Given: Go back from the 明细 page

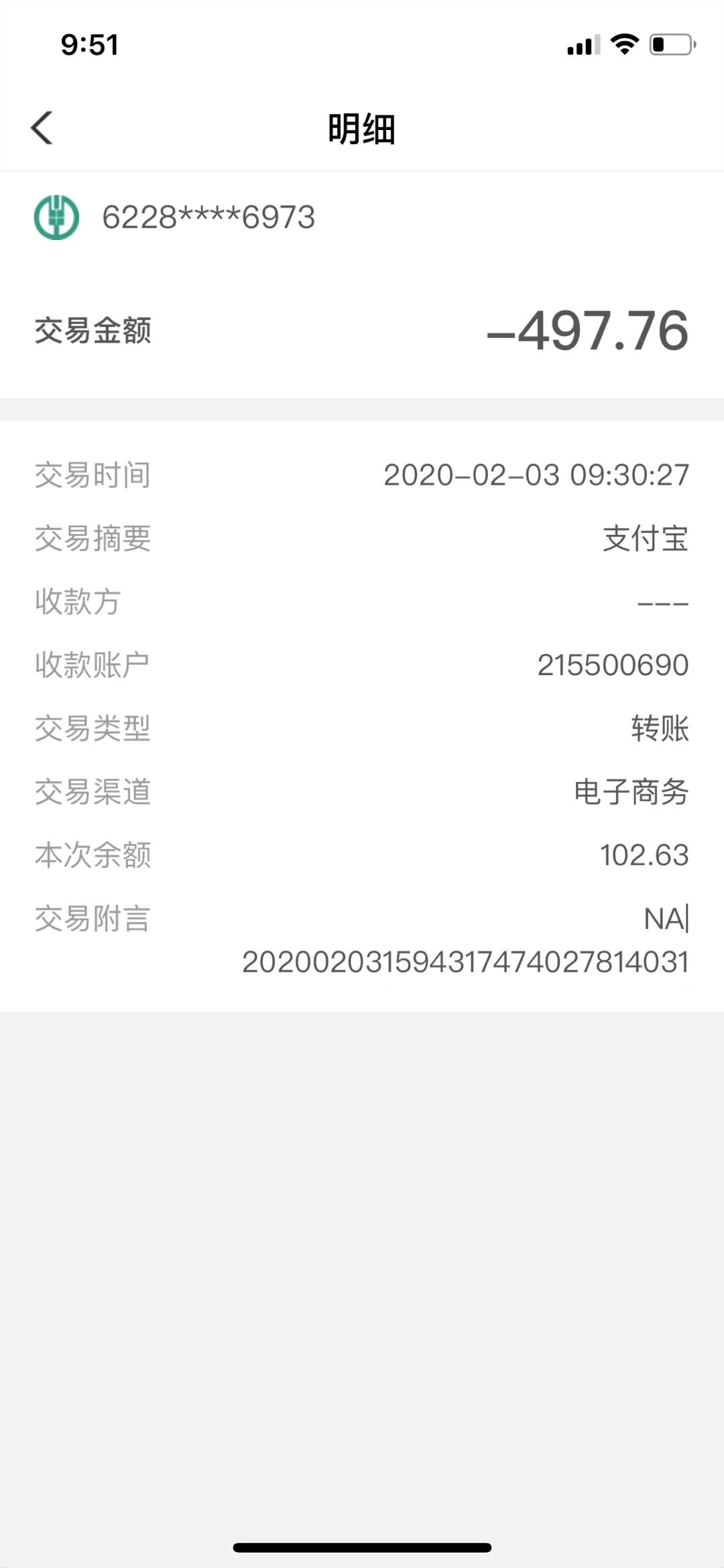Looking at the screenshot, I should coord(42,127).
